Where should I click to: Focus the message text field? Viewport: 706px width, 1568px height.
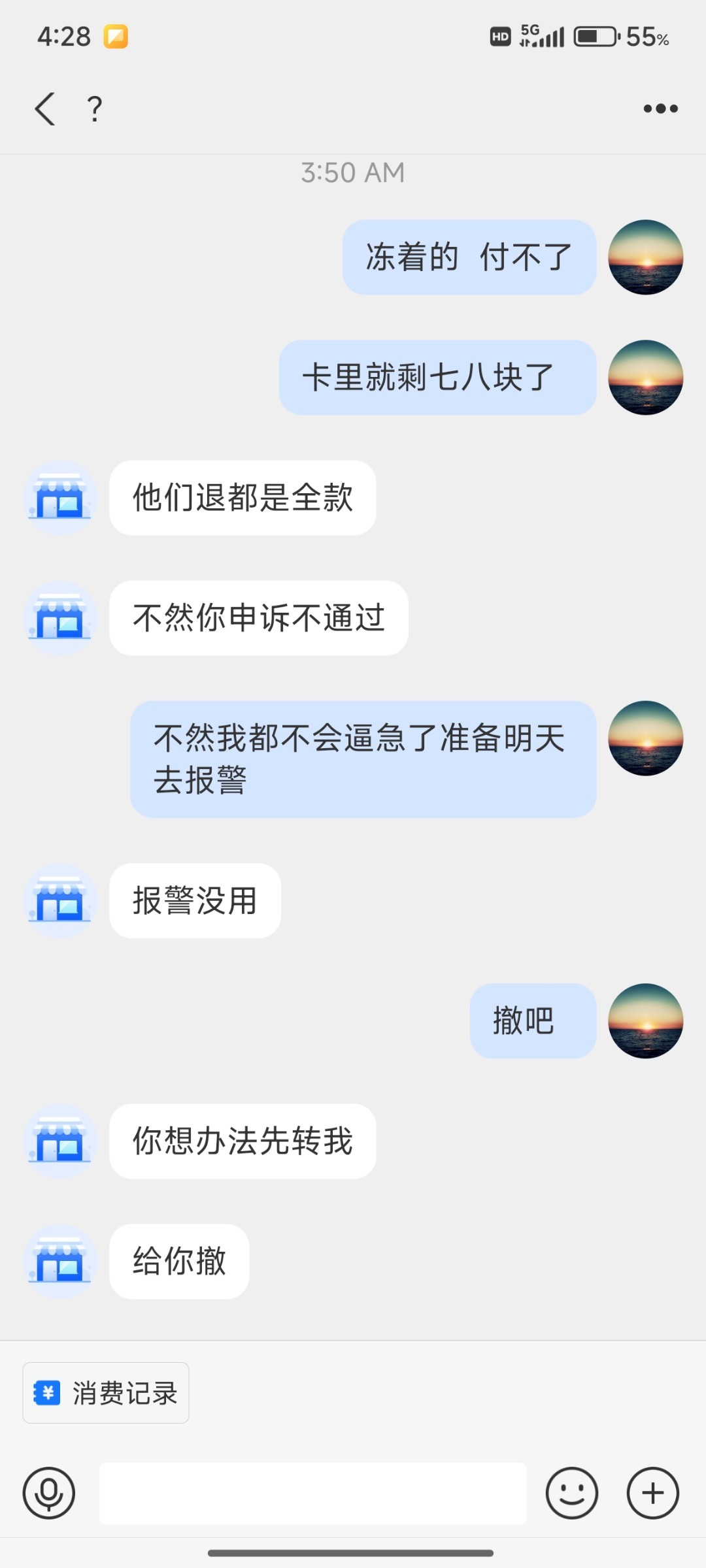point(312,1493)
